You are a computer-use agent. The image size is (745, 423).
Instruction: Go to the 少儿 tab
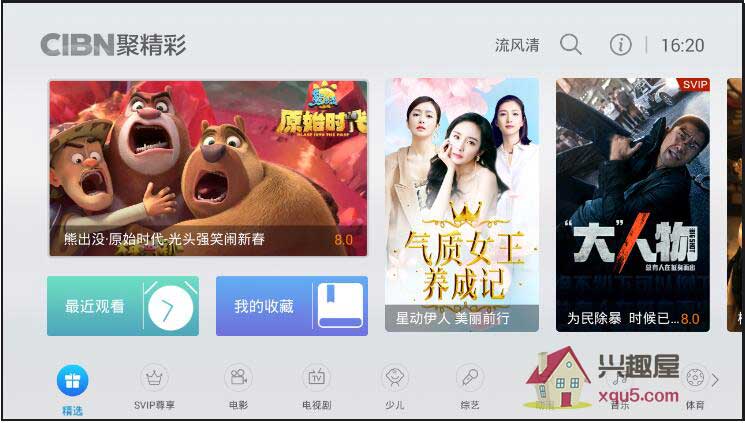395,385
